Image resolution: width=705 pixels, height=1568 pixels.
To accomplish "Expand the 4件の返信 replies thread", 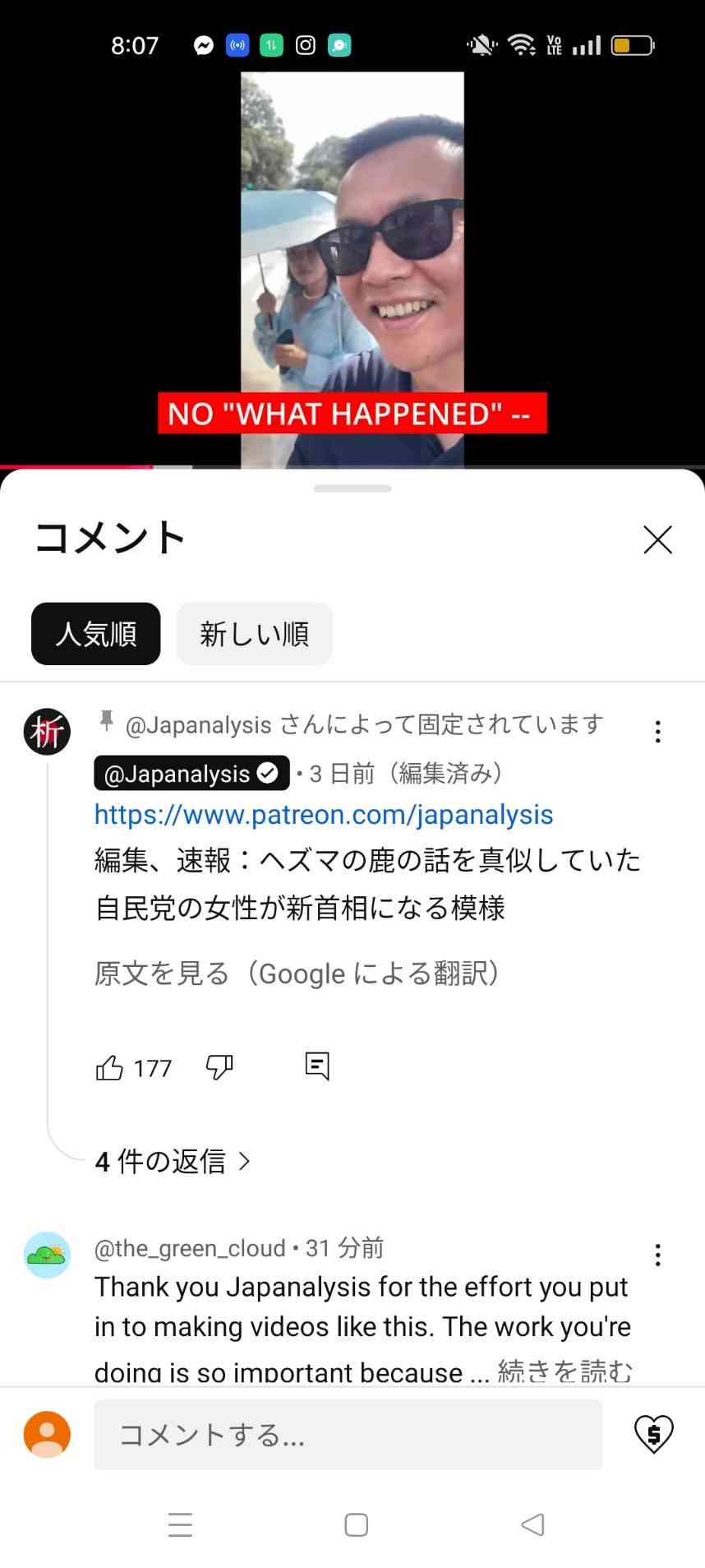I will coord(164,1162).
